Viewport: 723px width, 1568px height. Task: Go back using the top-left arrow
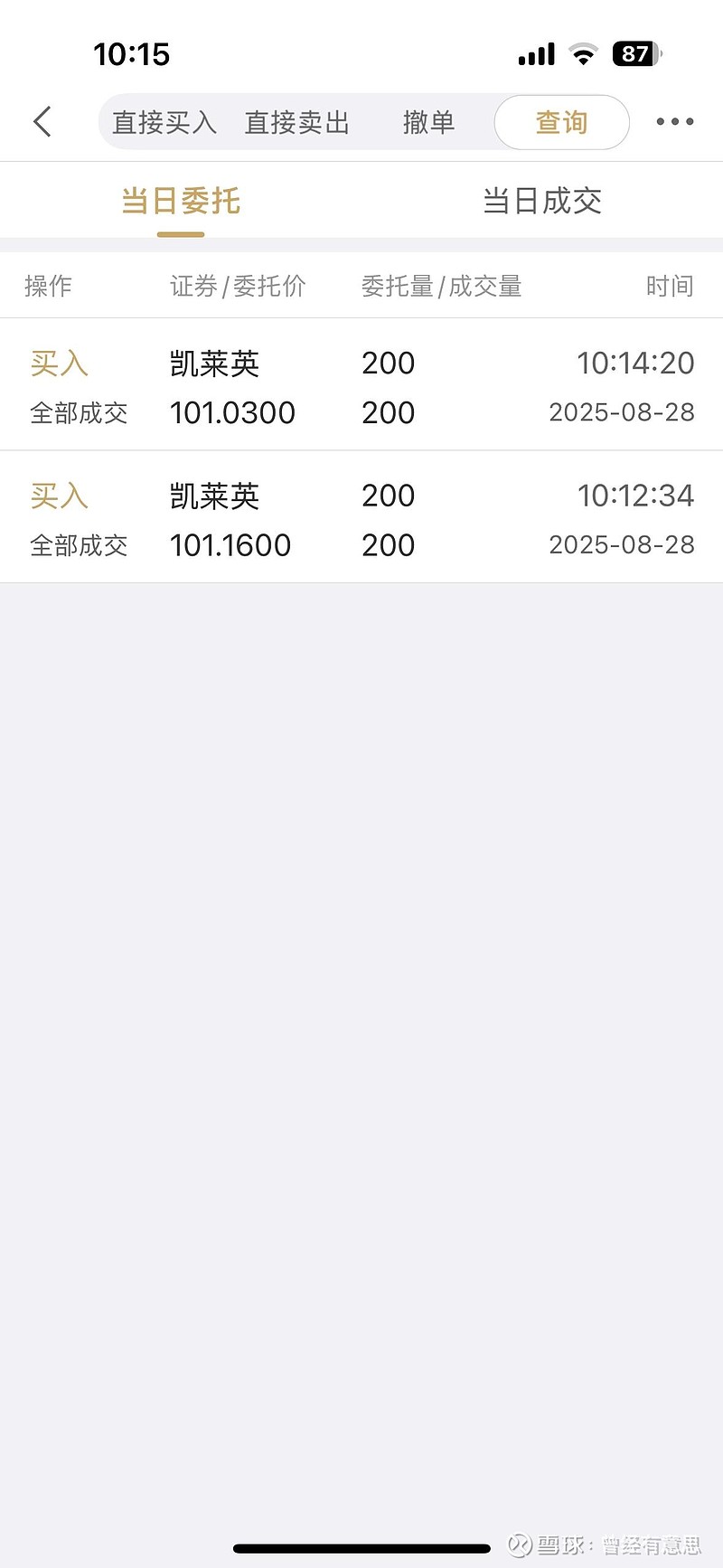coord(42,122)
